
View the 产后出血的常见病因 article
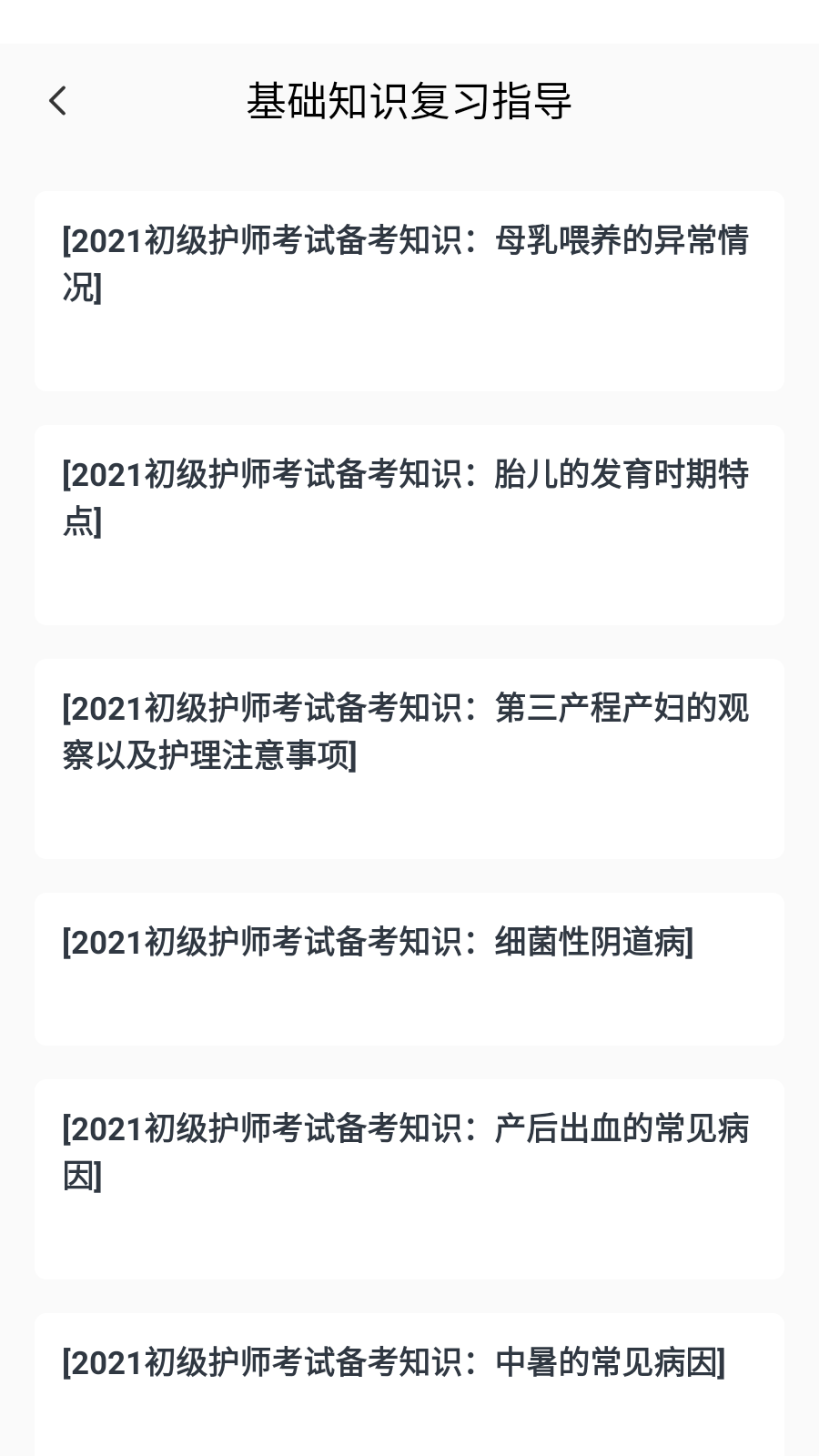coord(409,1178)
